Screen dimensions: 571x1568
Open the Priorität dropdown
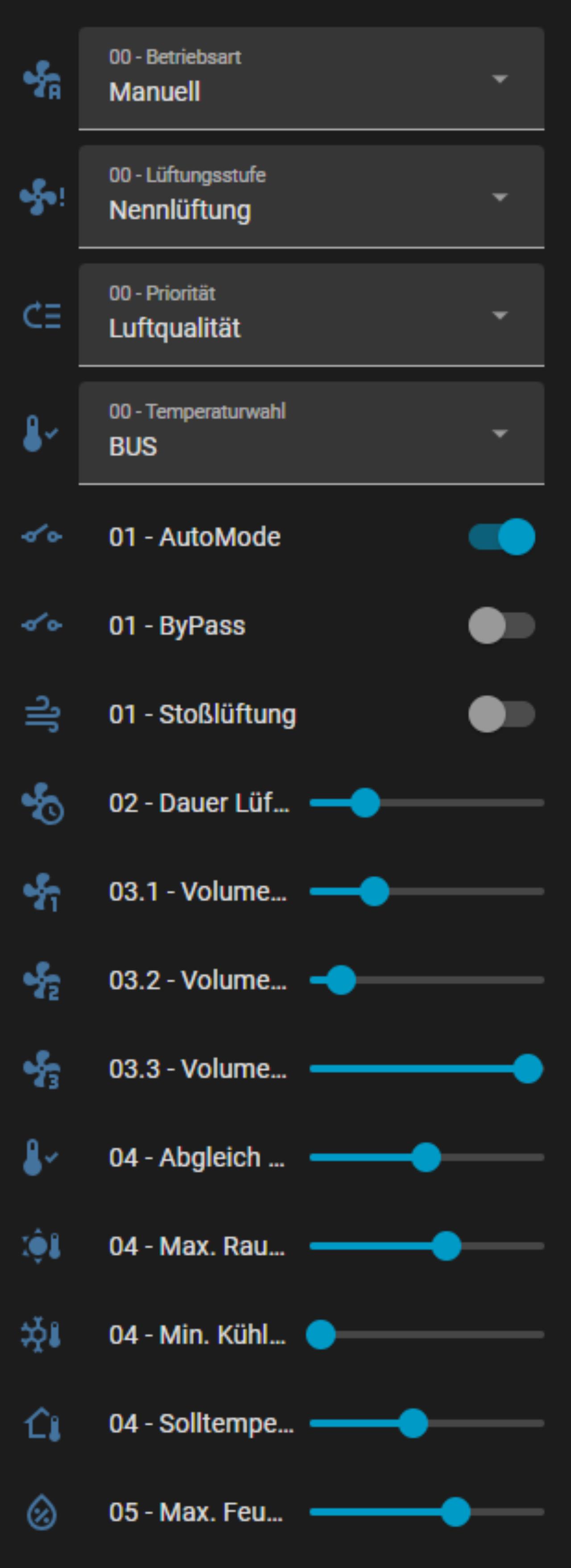click(310, 315)
